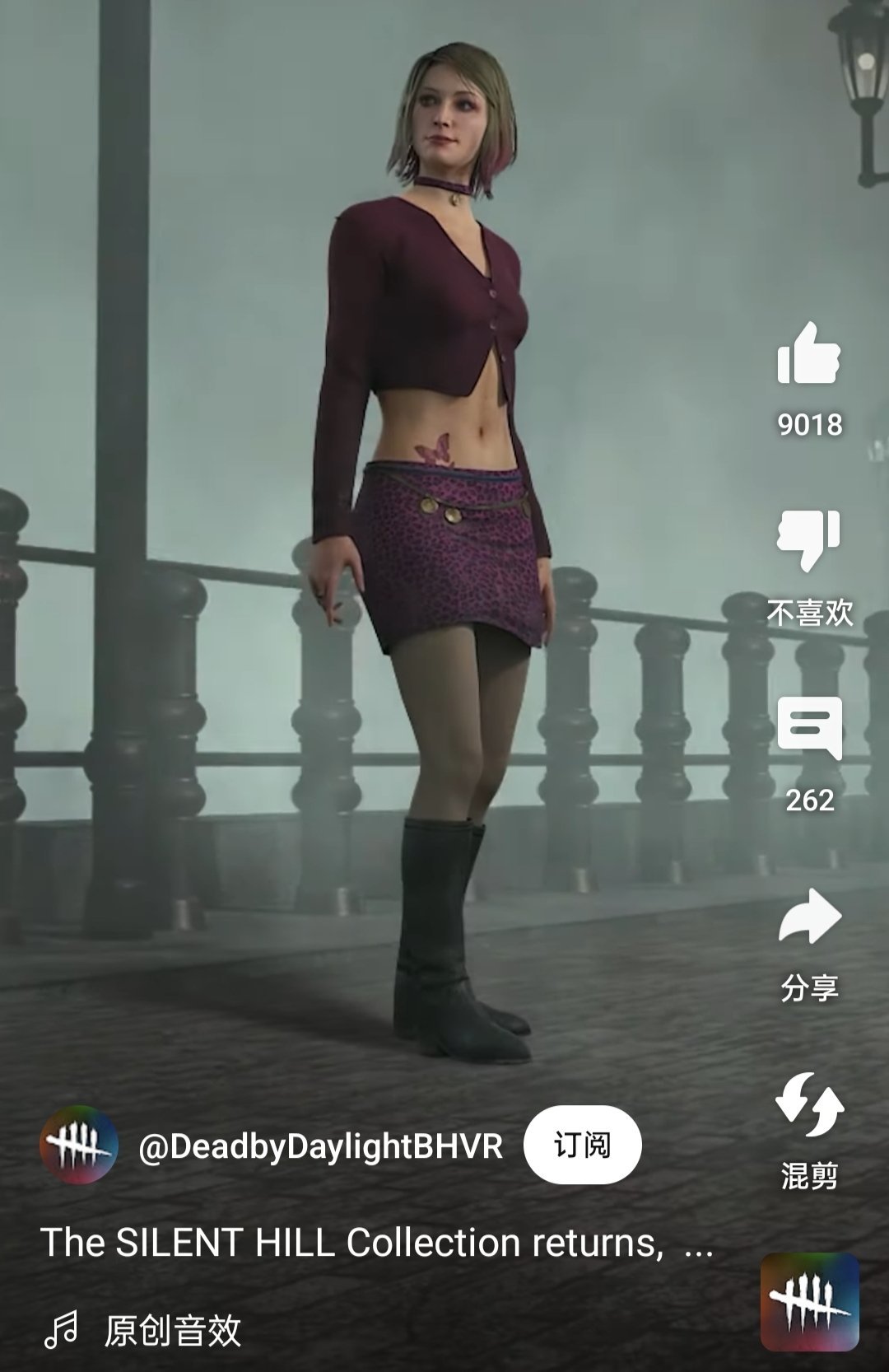889x1372 pixels.
Task: Open the original sound page
Action: [x=172, y=1330]
